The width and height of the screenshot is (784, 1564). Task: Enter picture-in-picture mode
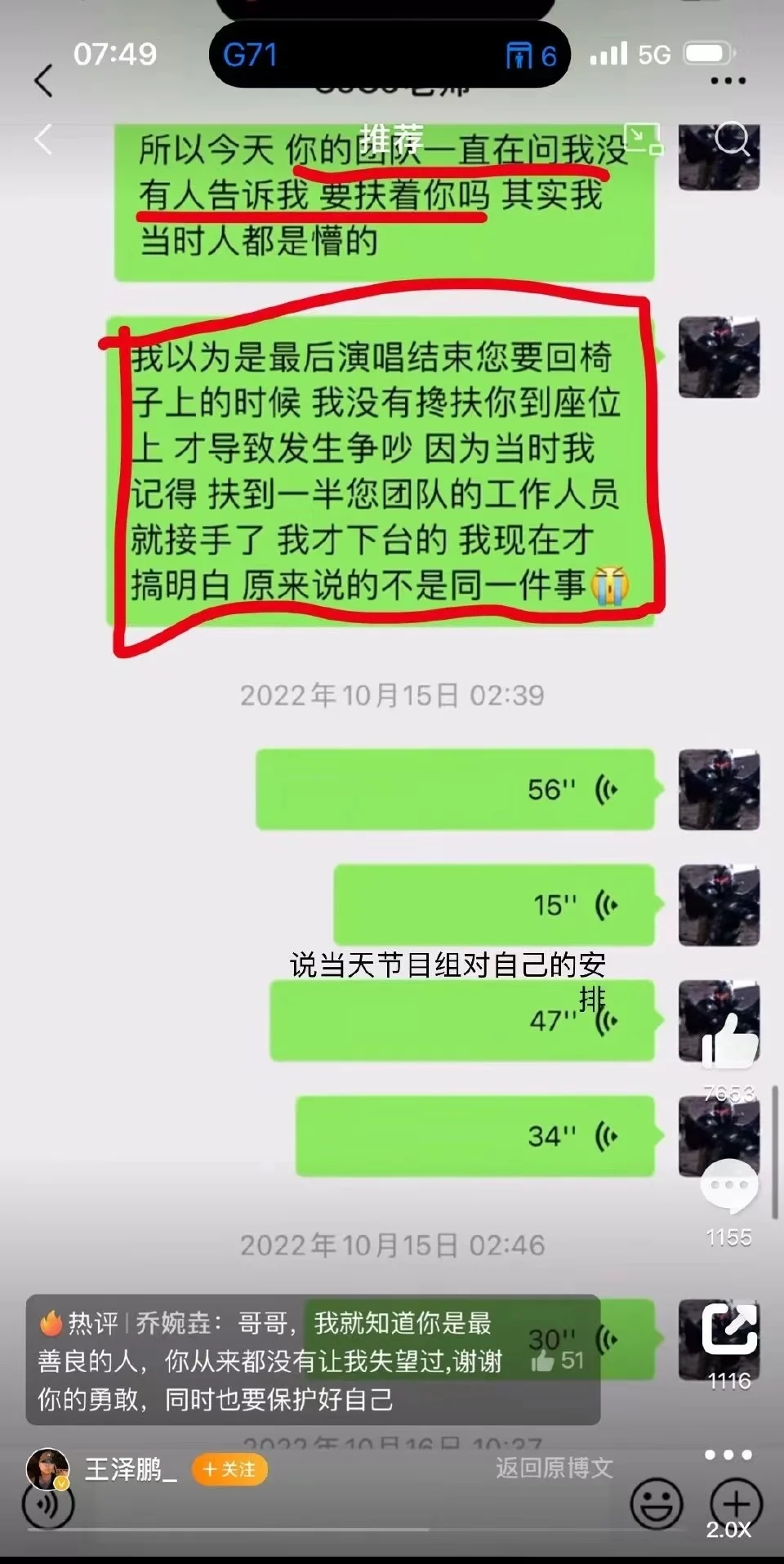pos(643,139)
